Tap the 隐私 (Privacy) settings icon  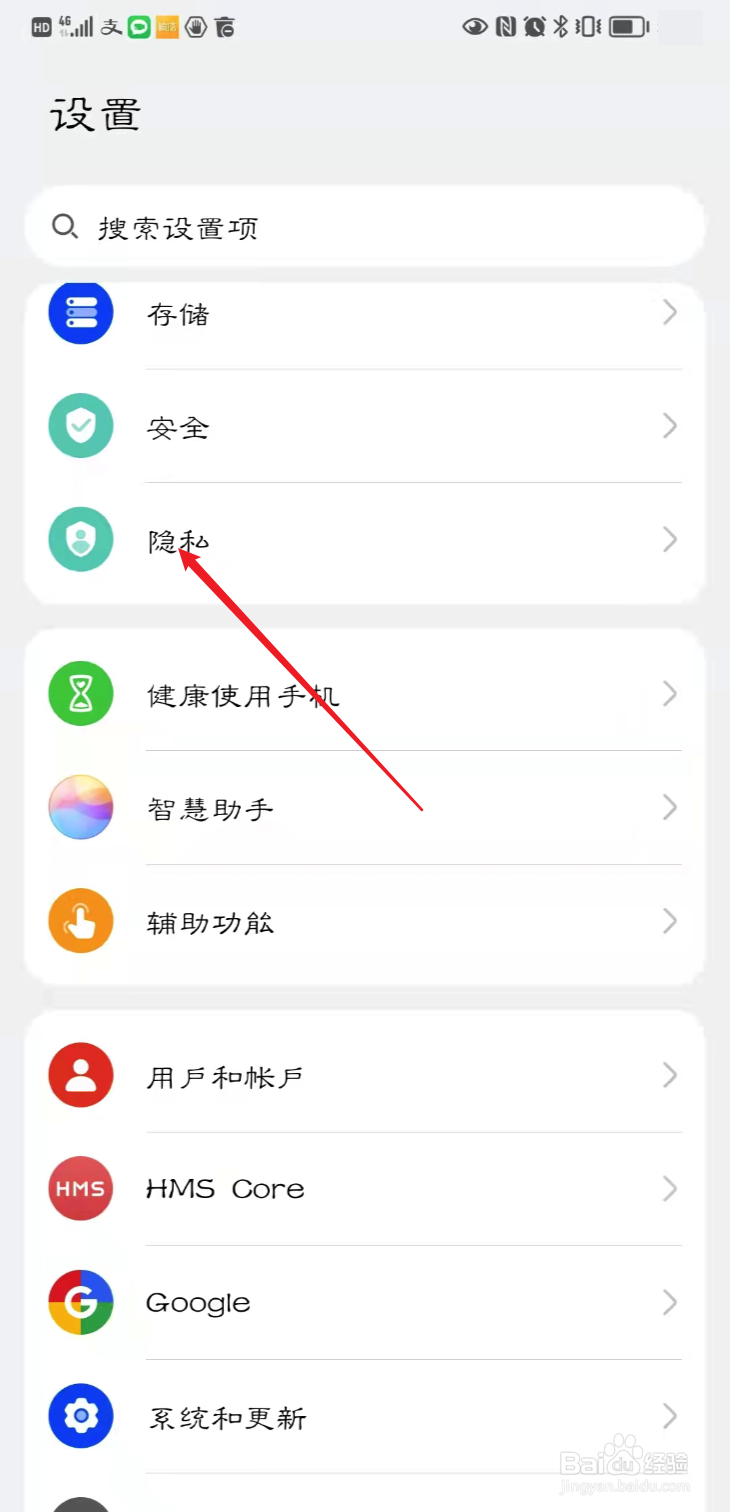pos(80,539)
